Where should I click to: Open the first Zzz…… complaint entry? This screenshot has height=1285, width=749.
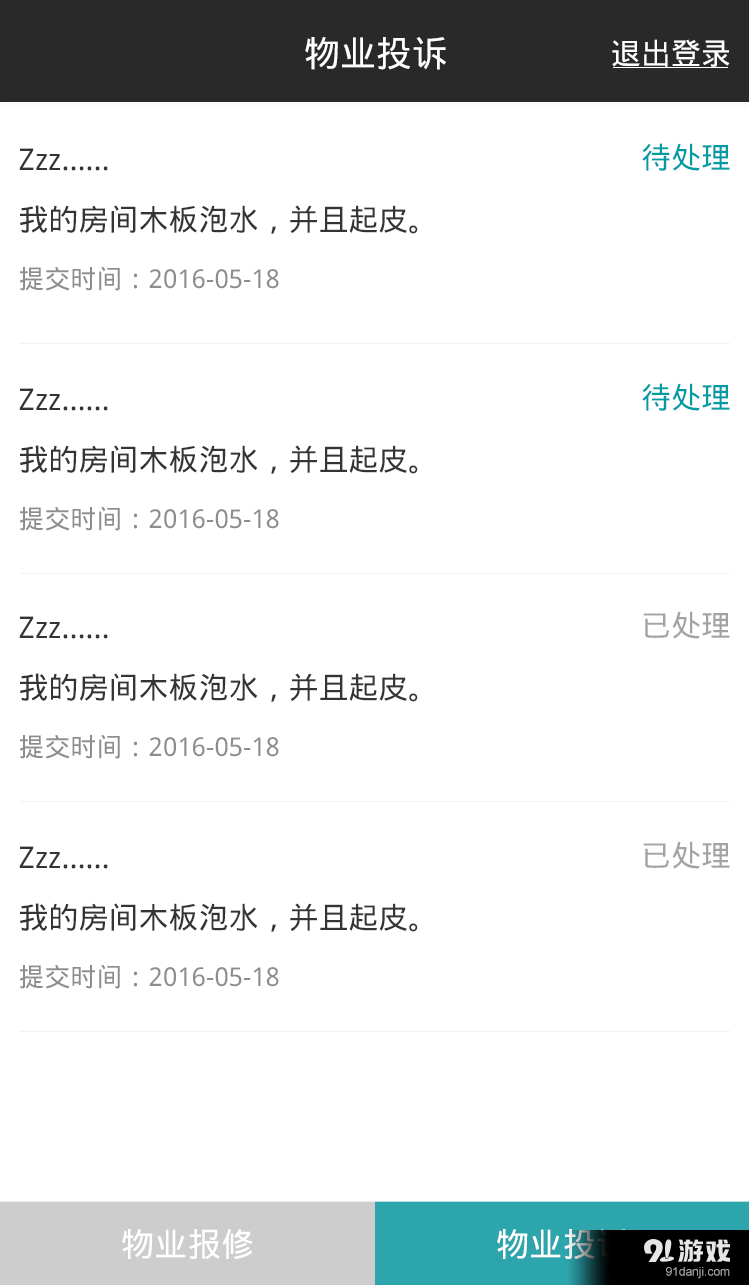[x=64, y=160]
